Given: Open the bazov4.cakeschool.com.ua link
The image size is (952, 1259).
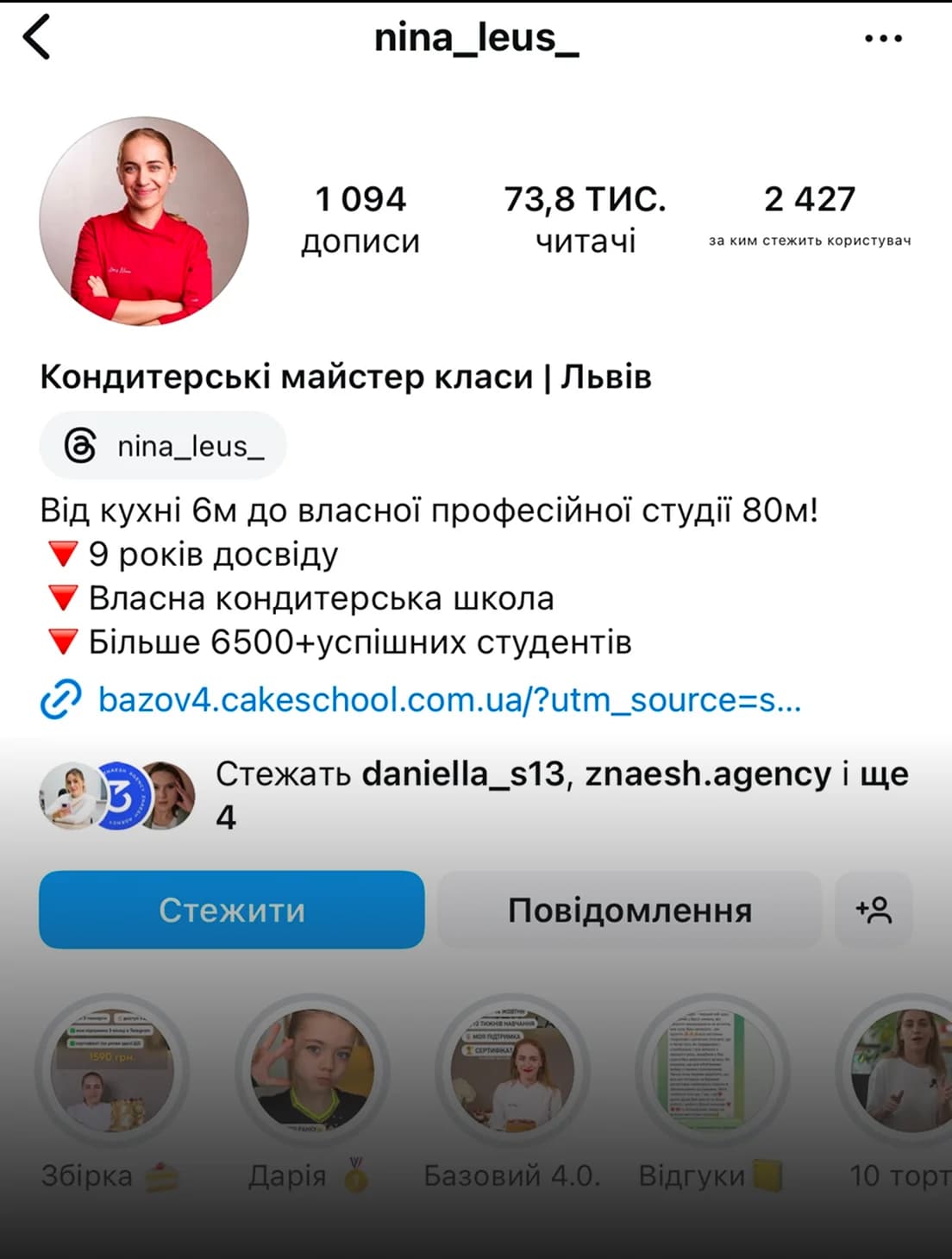Looking at the screenshot, I should point(448,699).
